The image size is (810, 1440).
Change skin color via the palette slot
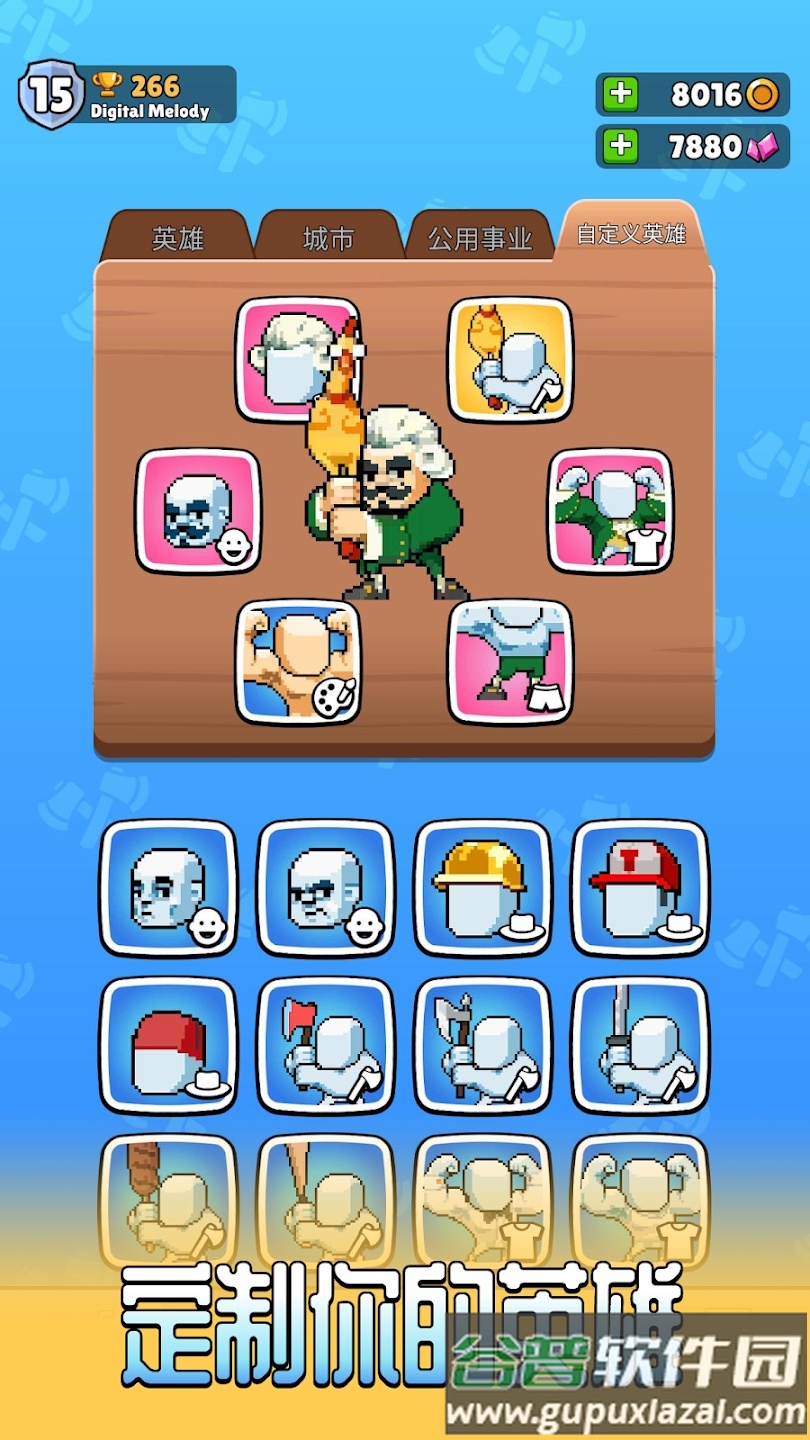[x=298, y=662]
